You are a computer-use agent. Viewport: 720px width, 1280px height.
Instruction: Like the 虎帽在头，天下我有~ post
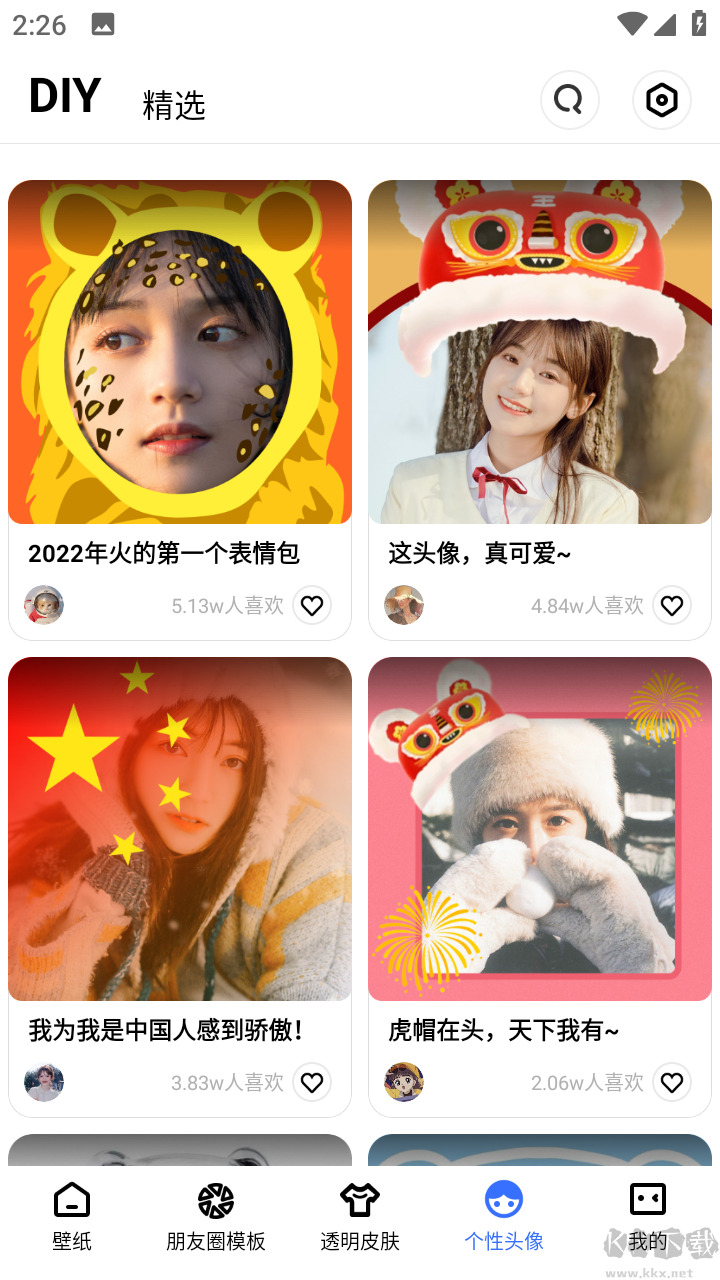click(x=672, y=1082)
